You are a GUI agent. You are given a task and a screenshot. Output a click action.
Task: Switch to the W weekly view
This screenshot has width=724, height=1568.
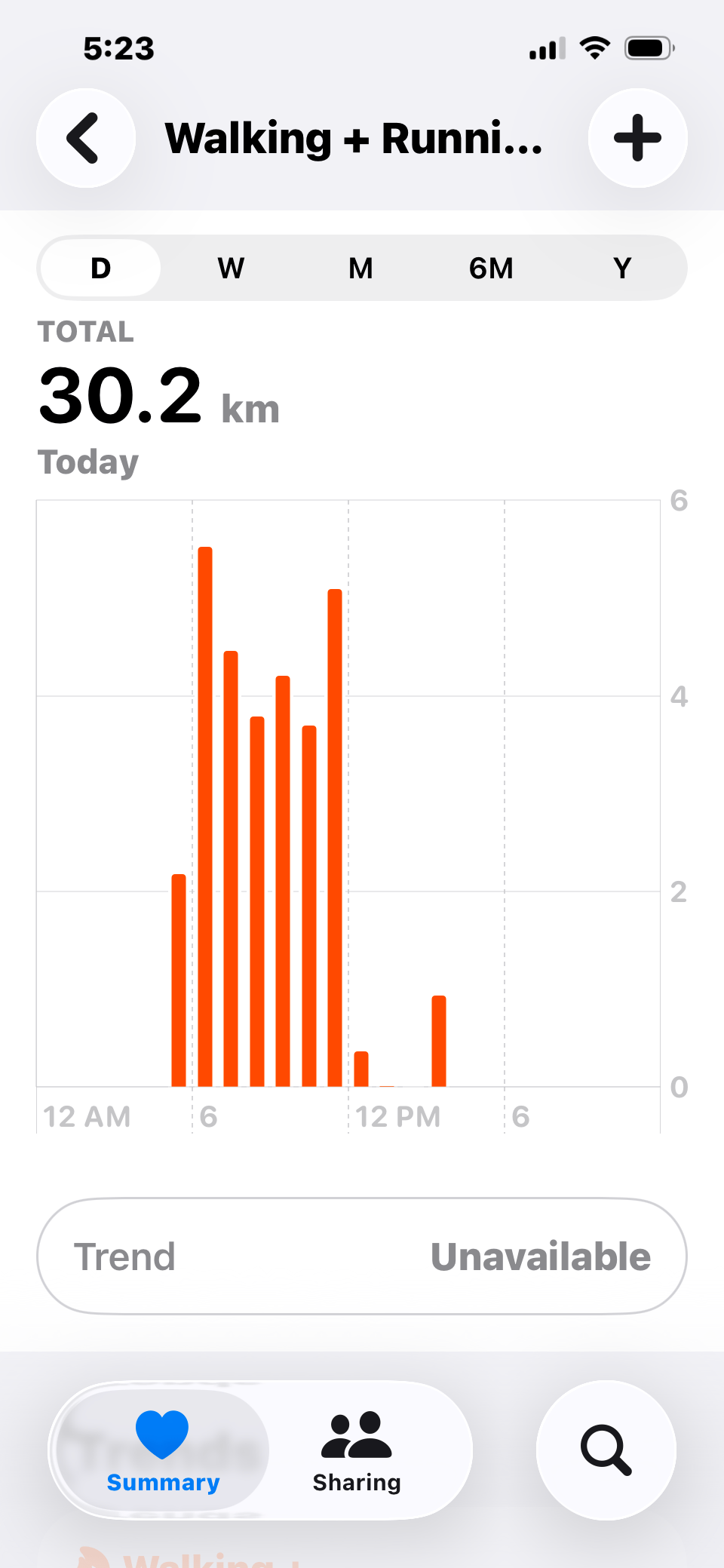[231, 268]
